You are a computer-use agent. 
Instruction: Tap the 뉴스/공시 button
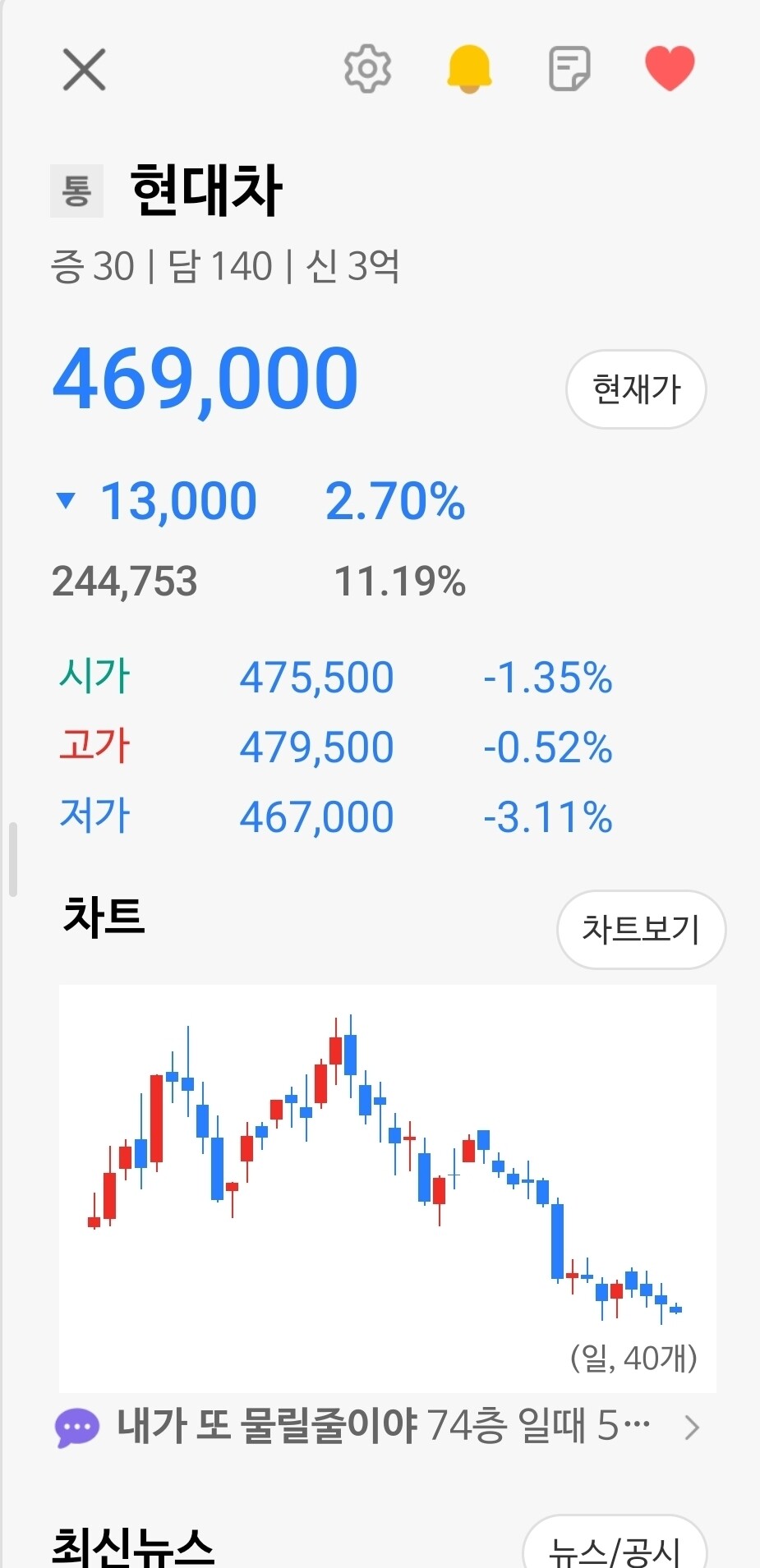coord(615,1544)
